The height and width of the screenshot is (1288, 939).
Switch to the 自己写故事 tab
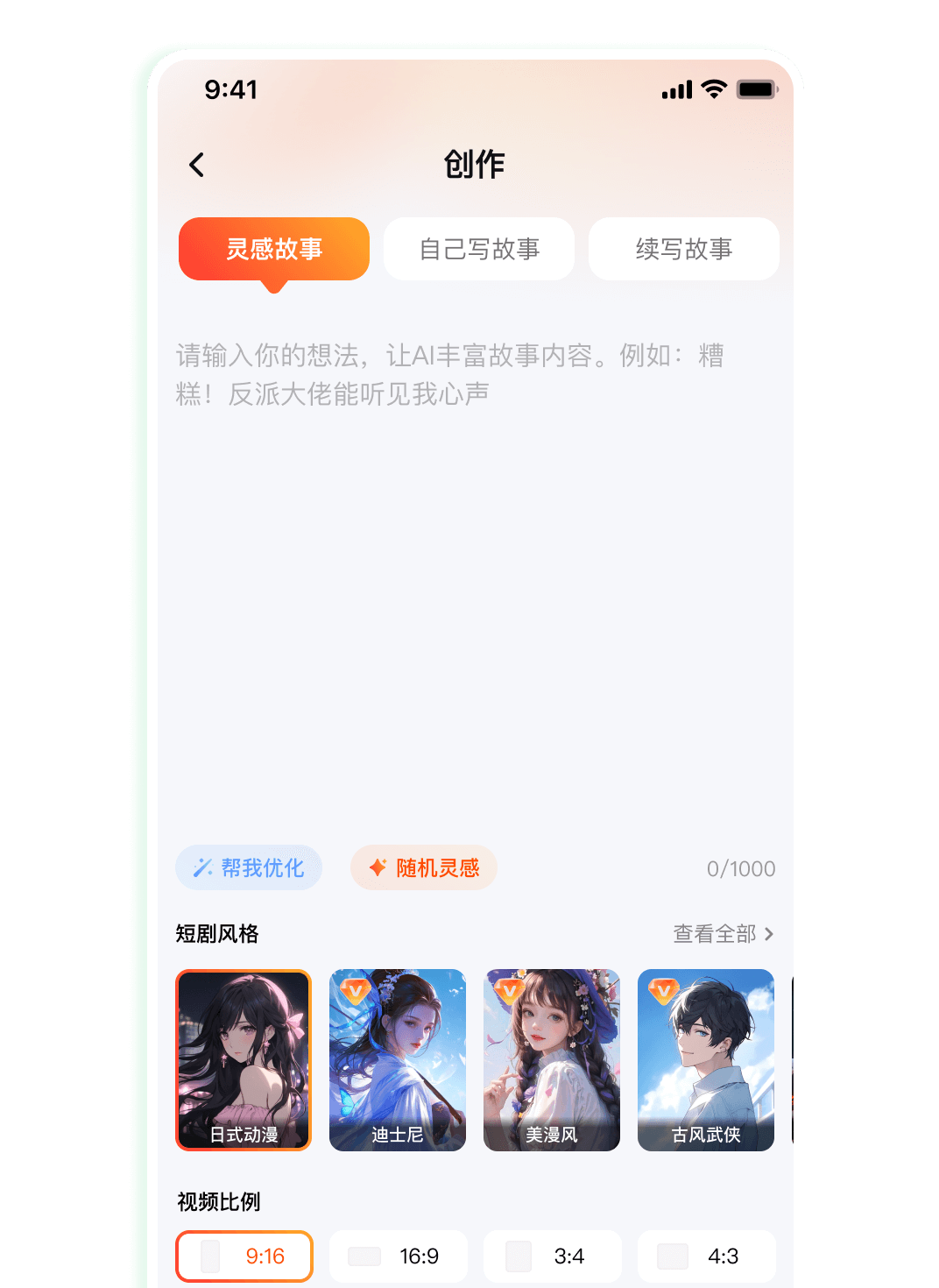point(479,249)
